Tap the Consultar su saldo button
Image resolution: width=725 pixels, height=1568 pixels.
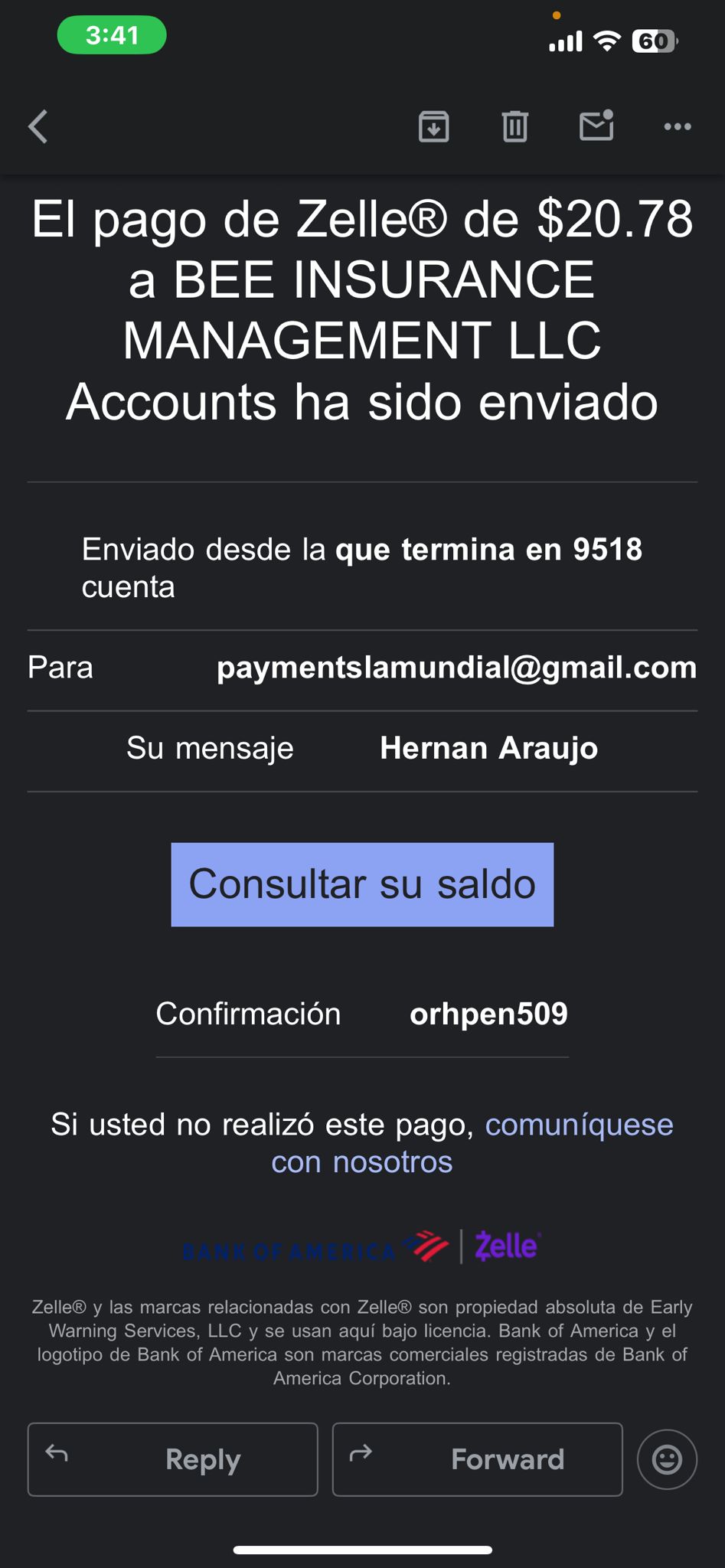point(362,884)
